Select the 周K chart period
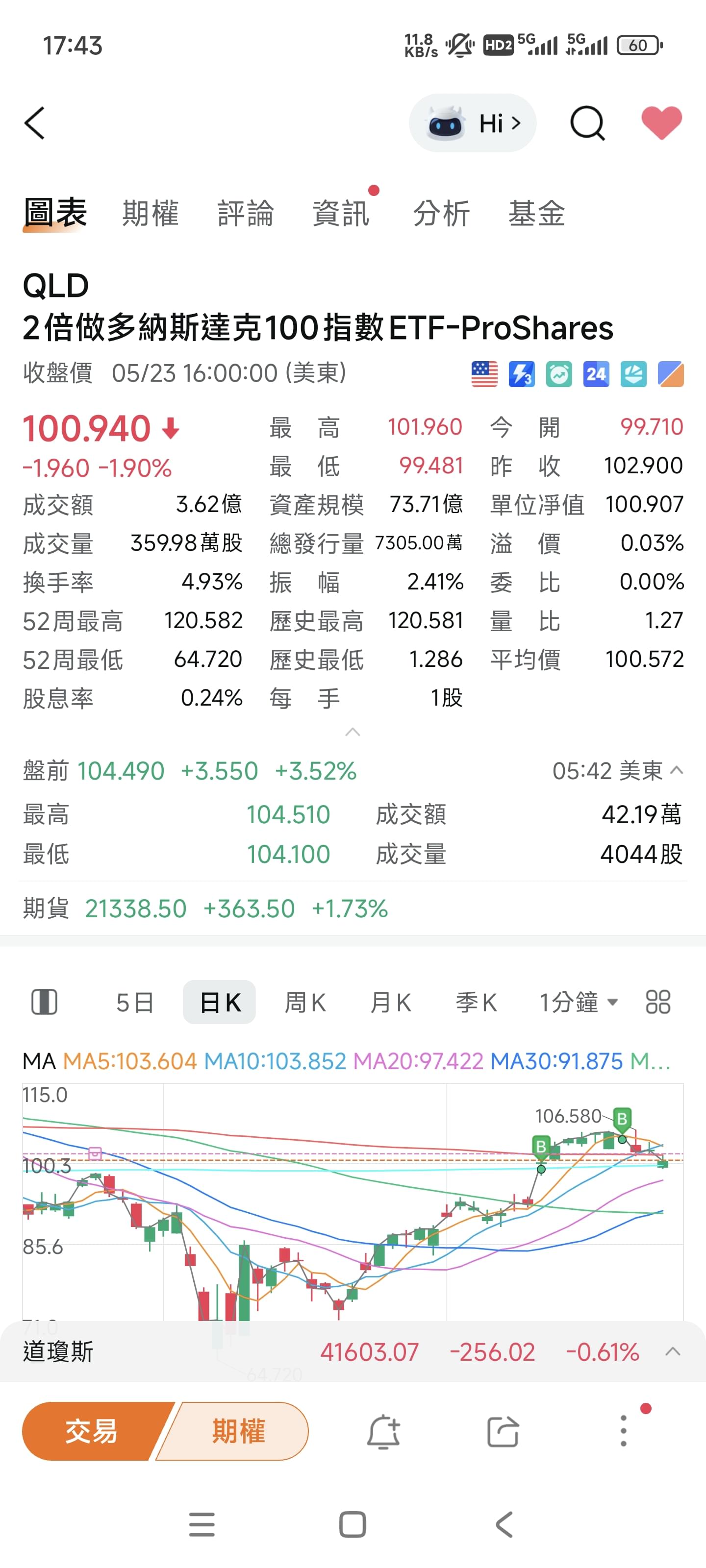This screenshot has width=706, height=1568. [305, 1002]
